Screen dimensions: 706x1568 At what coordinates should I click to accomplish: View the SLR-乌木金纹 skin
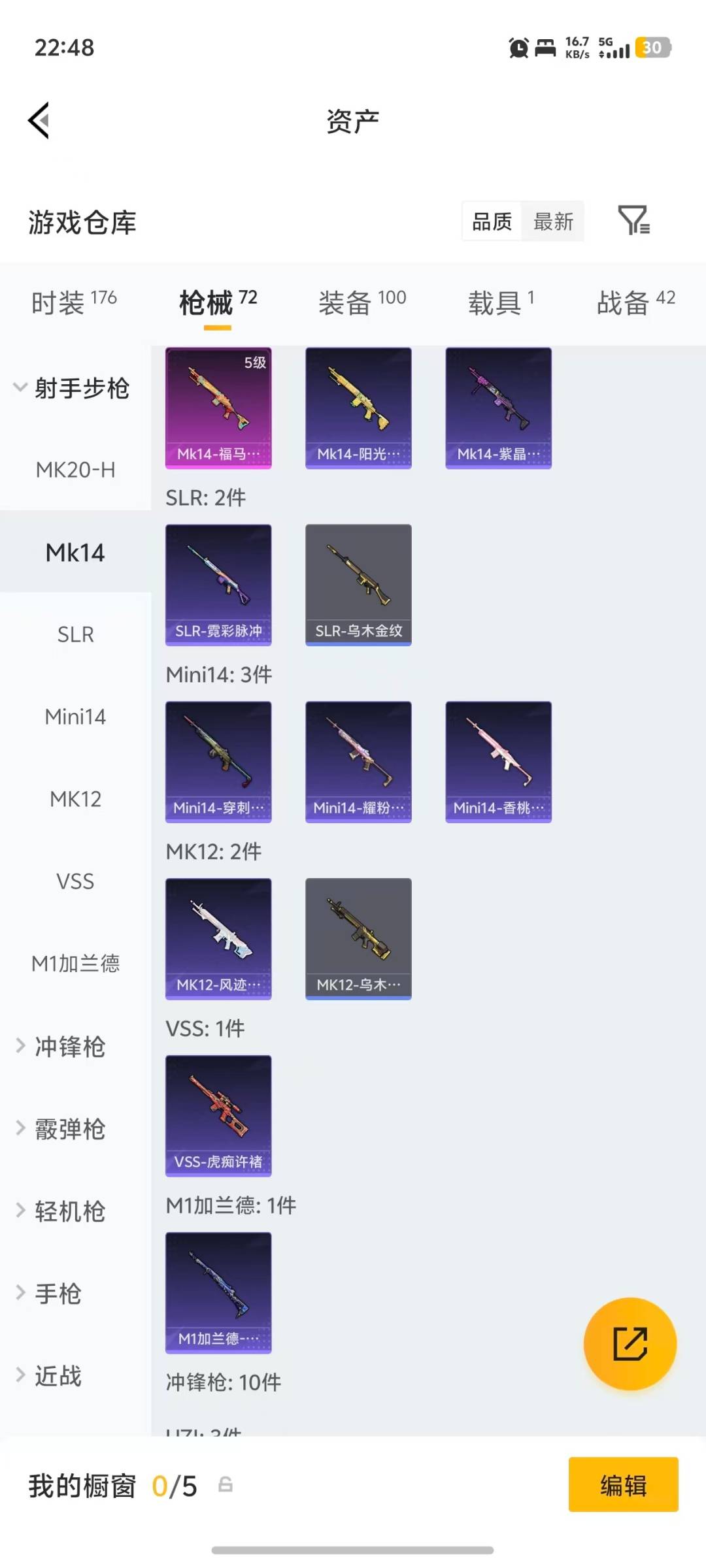pos(358,585)
